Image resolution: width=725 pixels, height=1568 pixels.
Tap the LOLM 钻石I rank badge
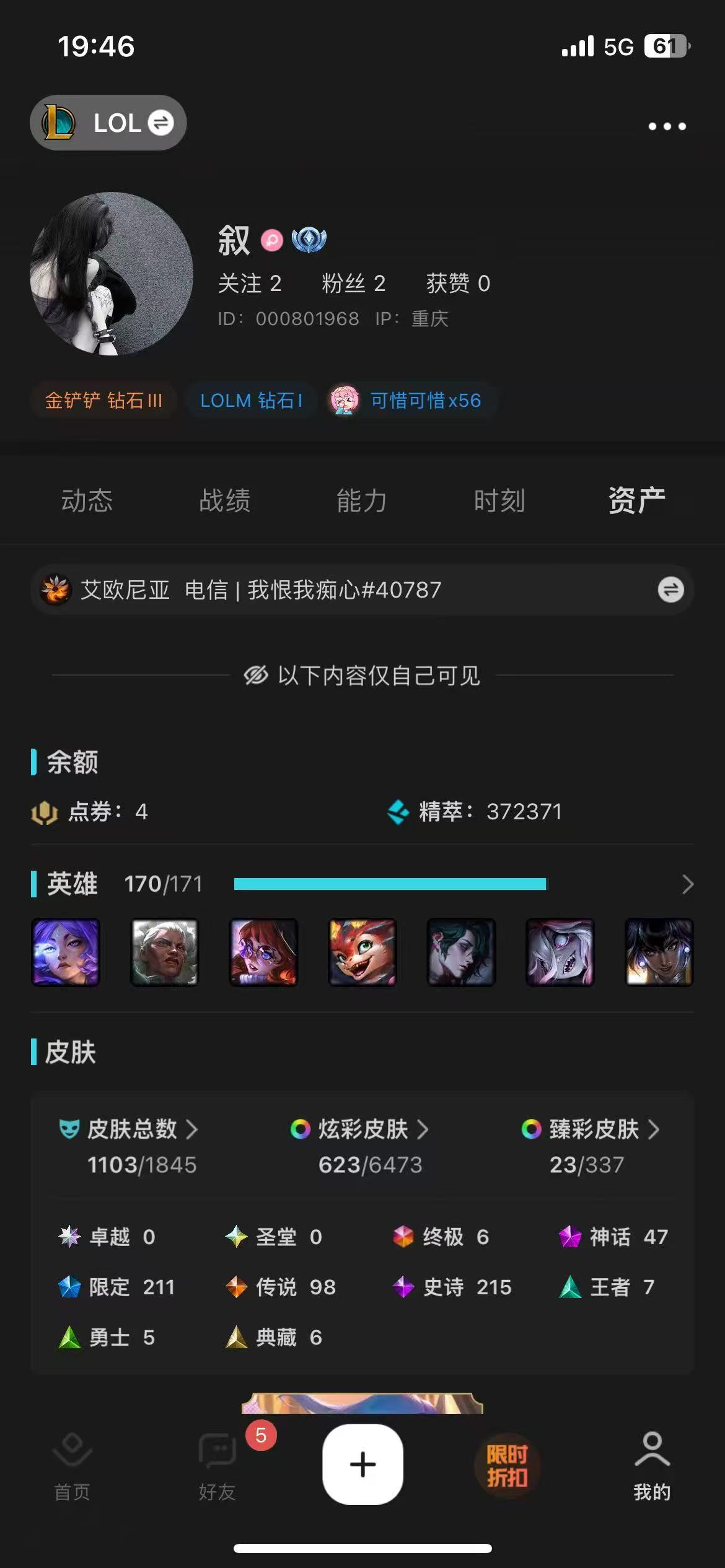pos(251,401)
